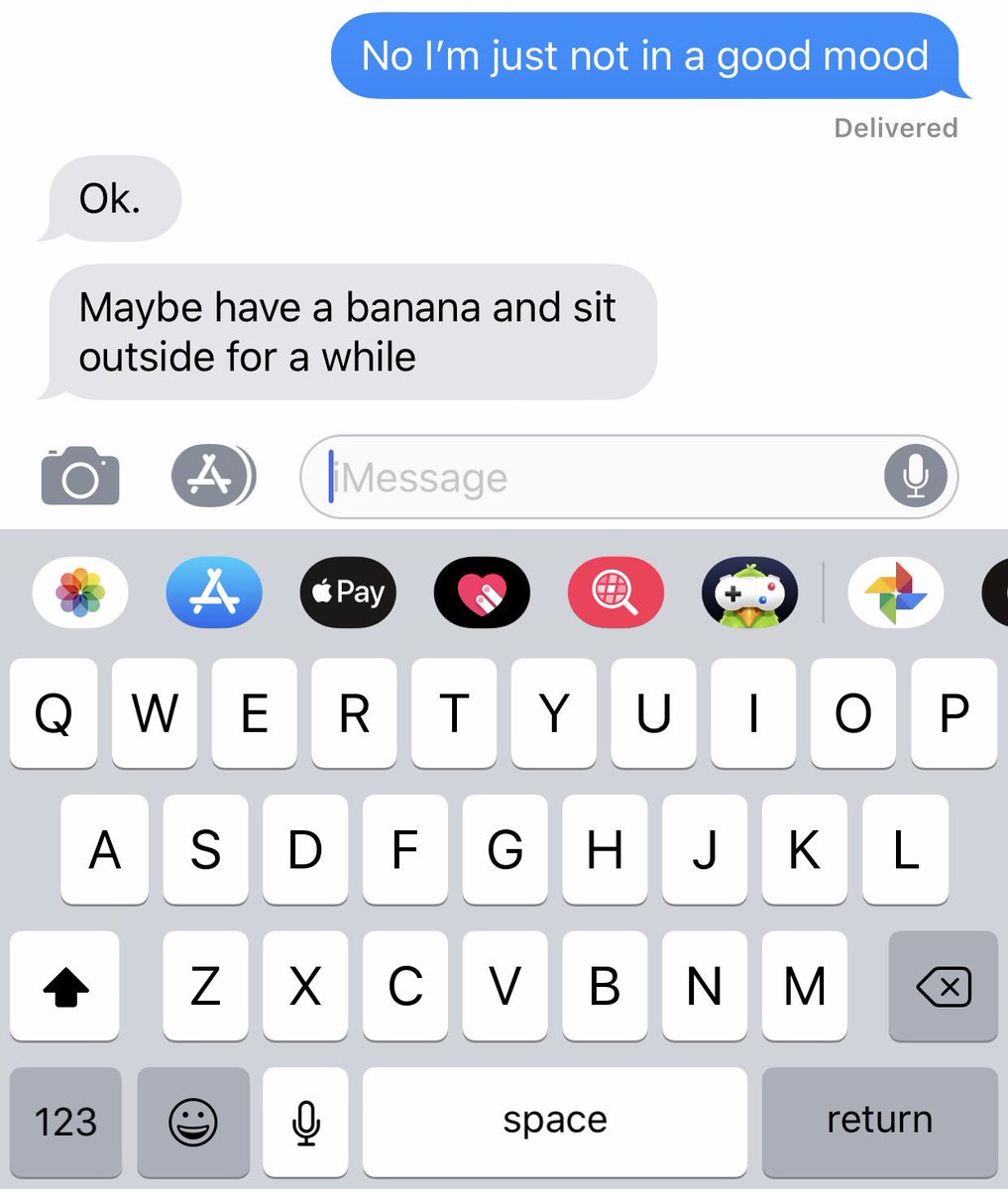Tap the return key
Viewport: 1008px width, 1189px height.
(879, 1121)
